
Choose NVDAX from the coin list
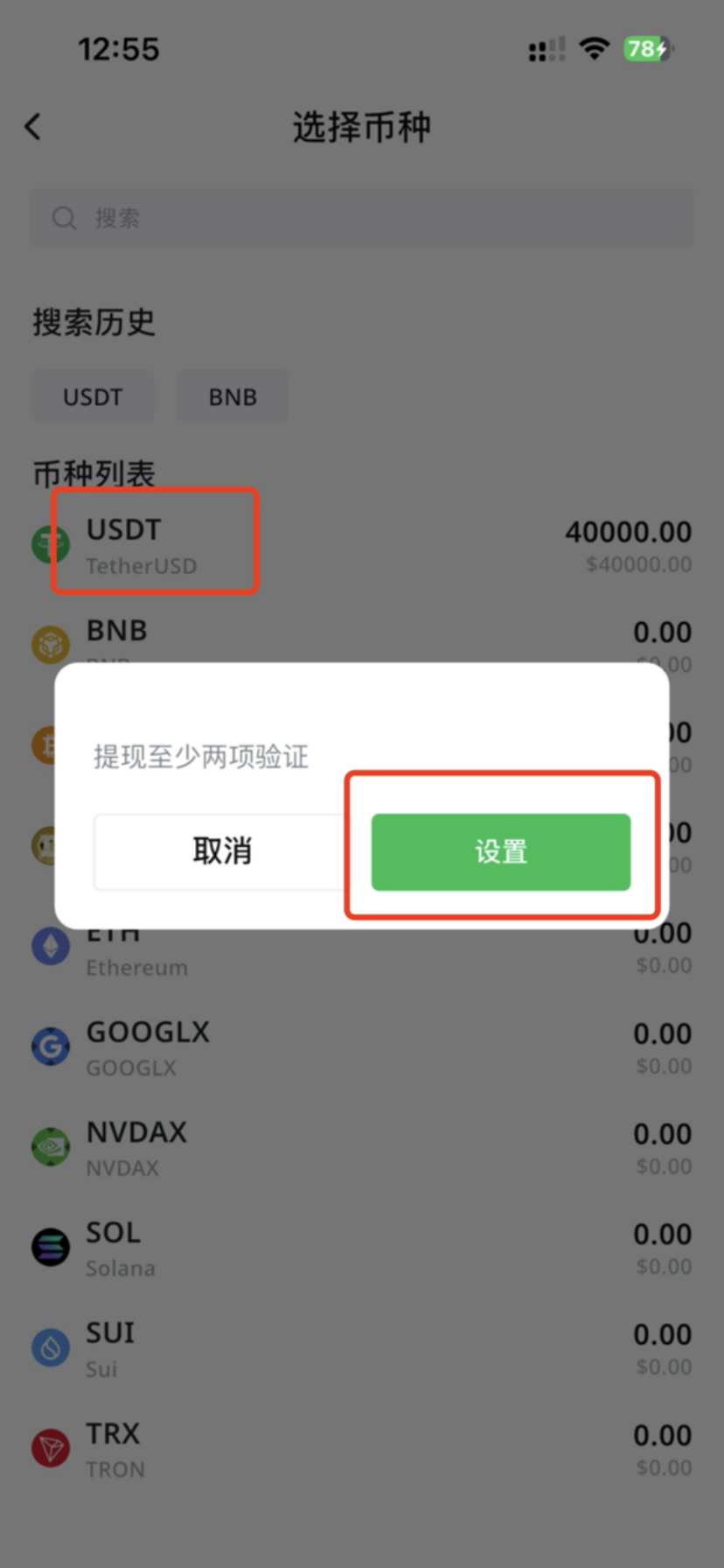click(x=136, y=1147)
